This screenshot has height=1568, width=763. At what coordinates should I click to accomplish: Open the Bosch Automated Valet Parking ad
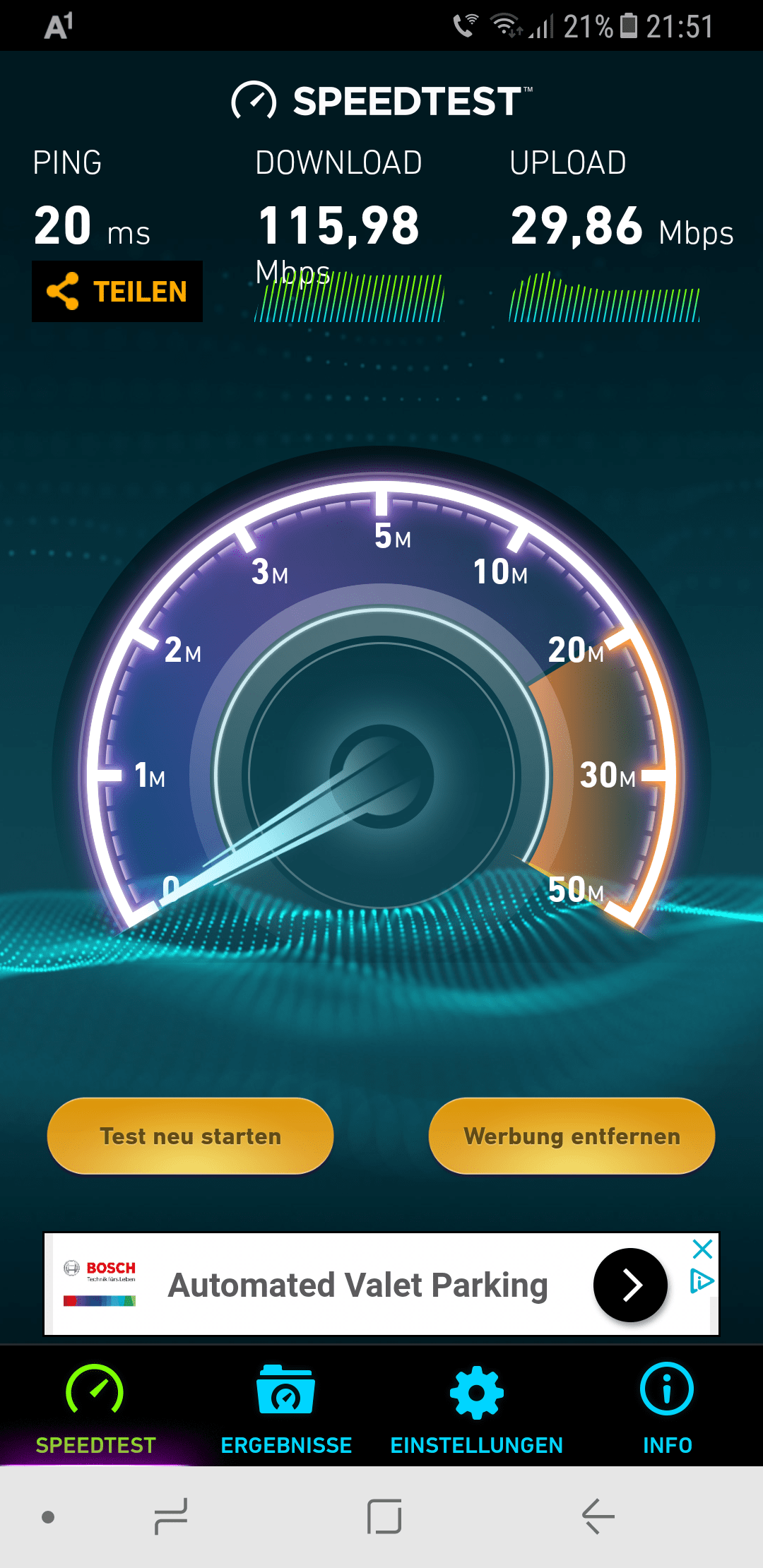357,1285
